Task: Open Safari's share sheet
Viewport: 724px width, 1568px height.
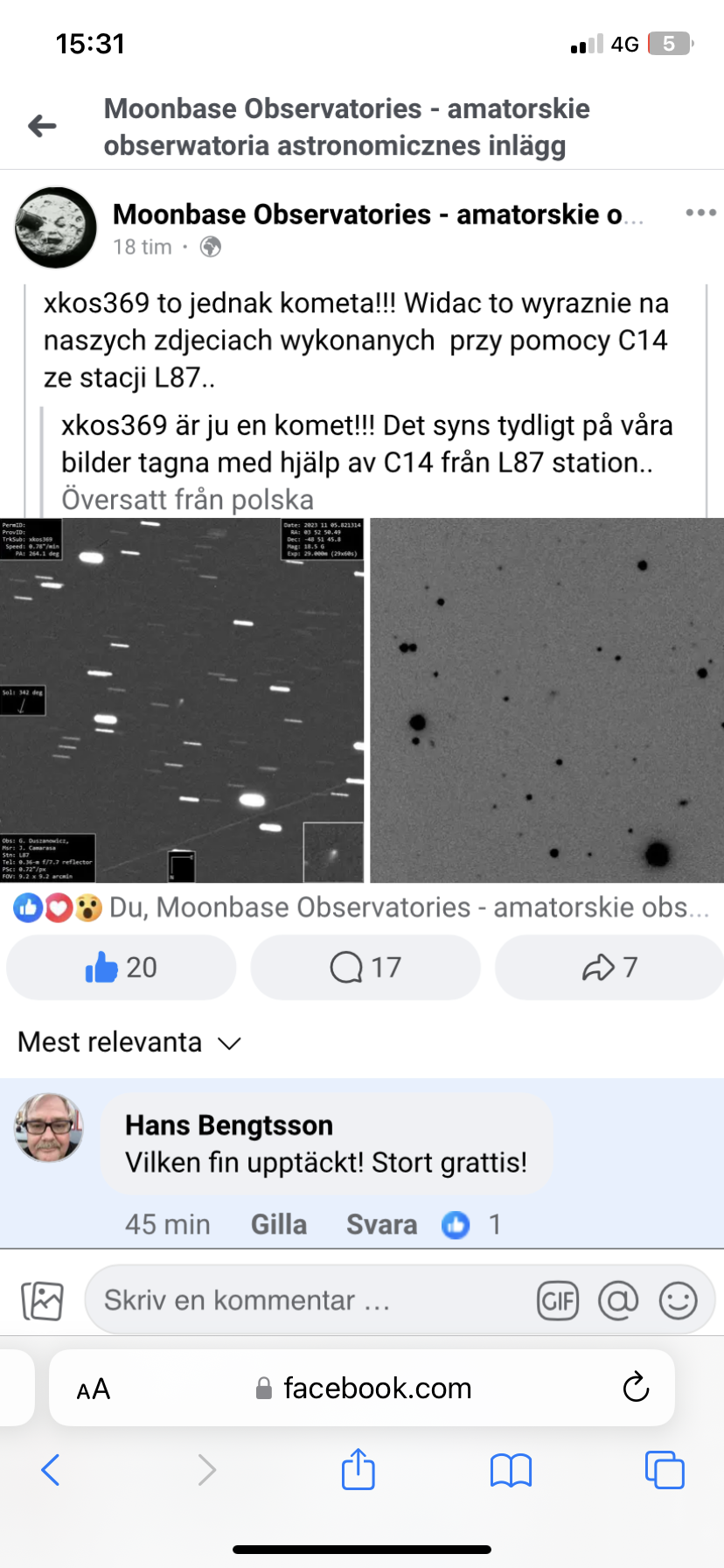Action: [x=359, y=1469]
